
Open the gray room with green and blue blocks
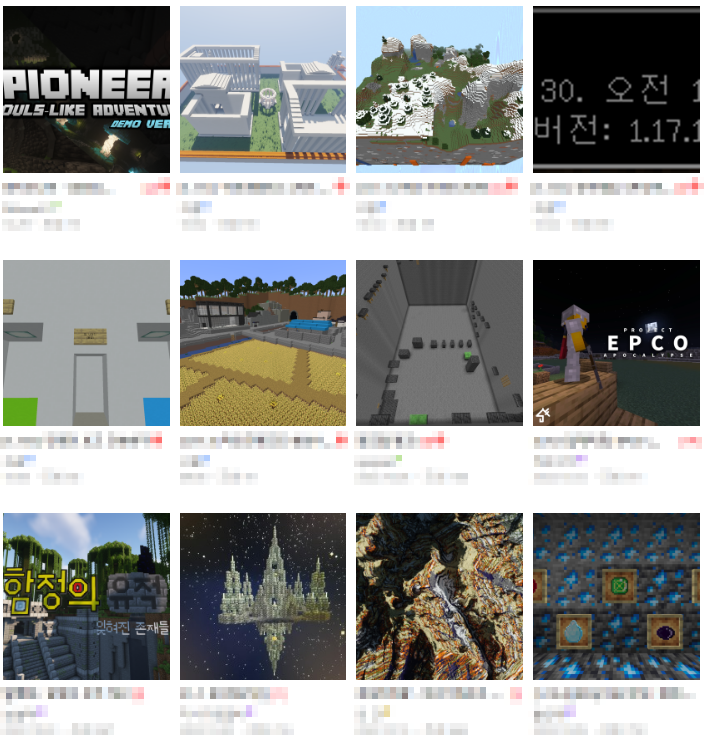tap(86, 343)
